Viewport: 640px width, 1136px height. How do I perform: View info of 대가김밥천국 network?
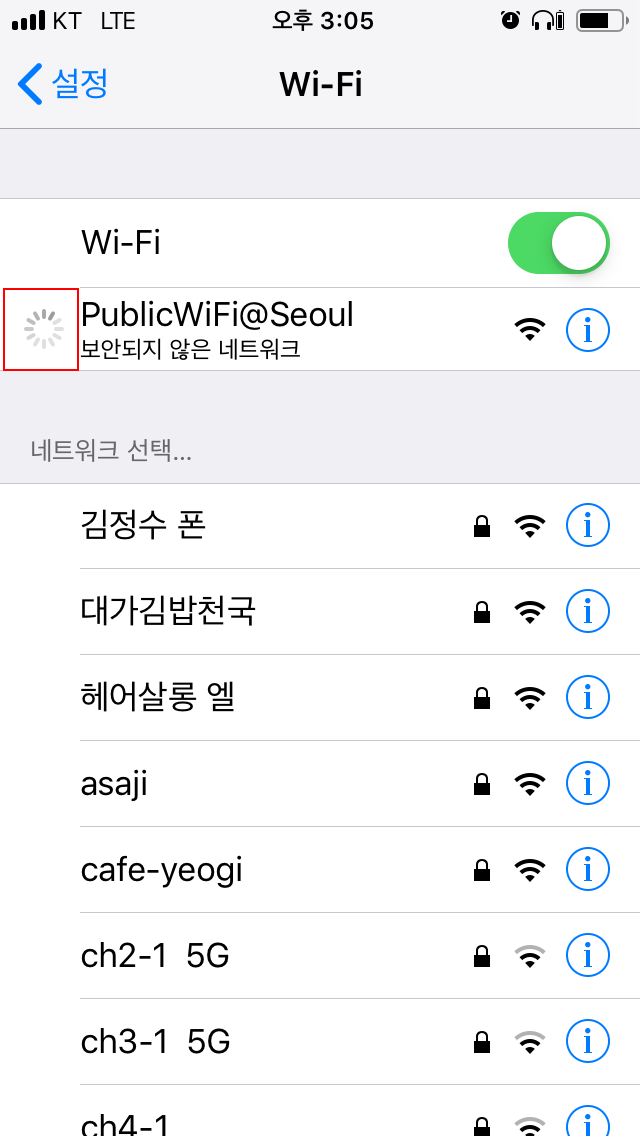[587, 612]
